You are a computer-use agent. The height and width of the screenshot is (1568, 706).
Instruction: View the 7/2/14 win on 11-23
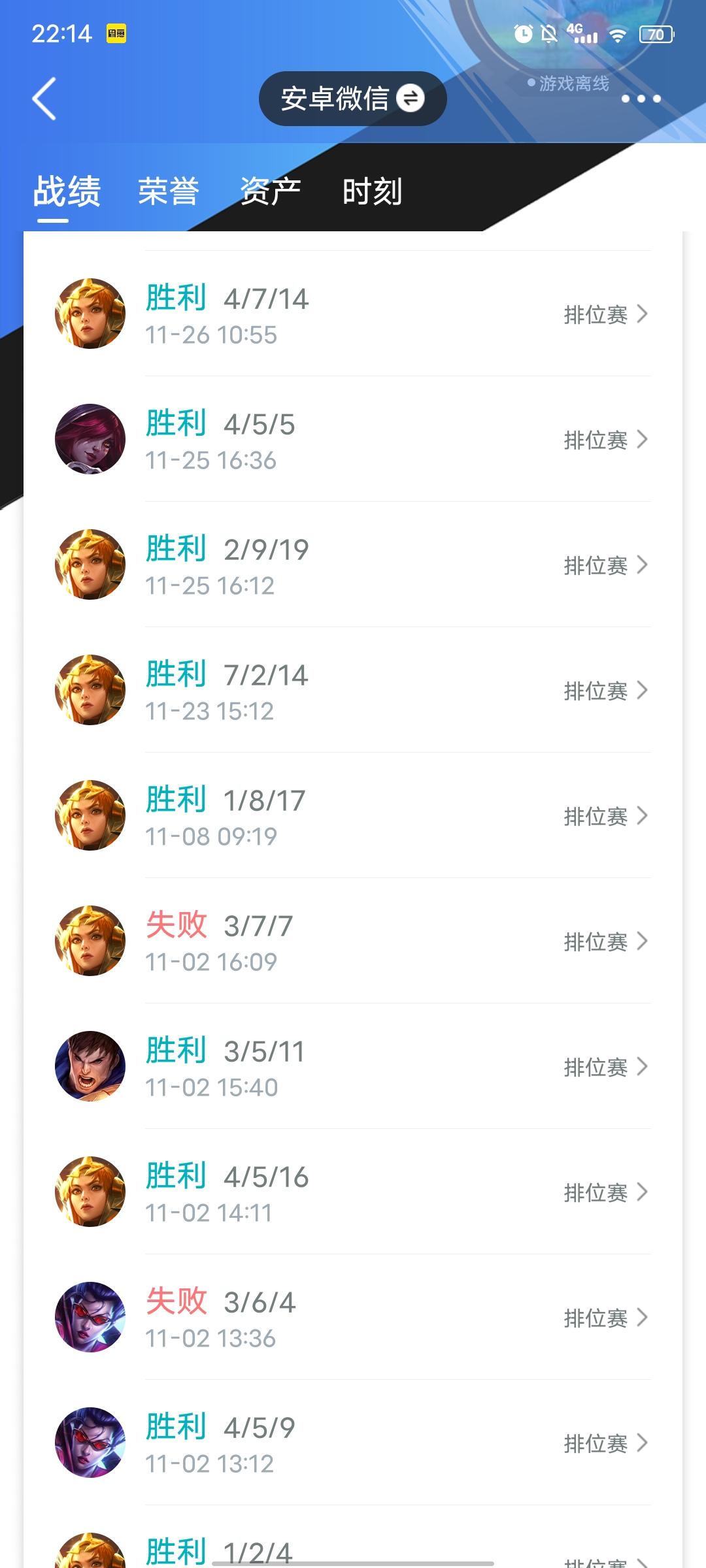pos(353,691)
